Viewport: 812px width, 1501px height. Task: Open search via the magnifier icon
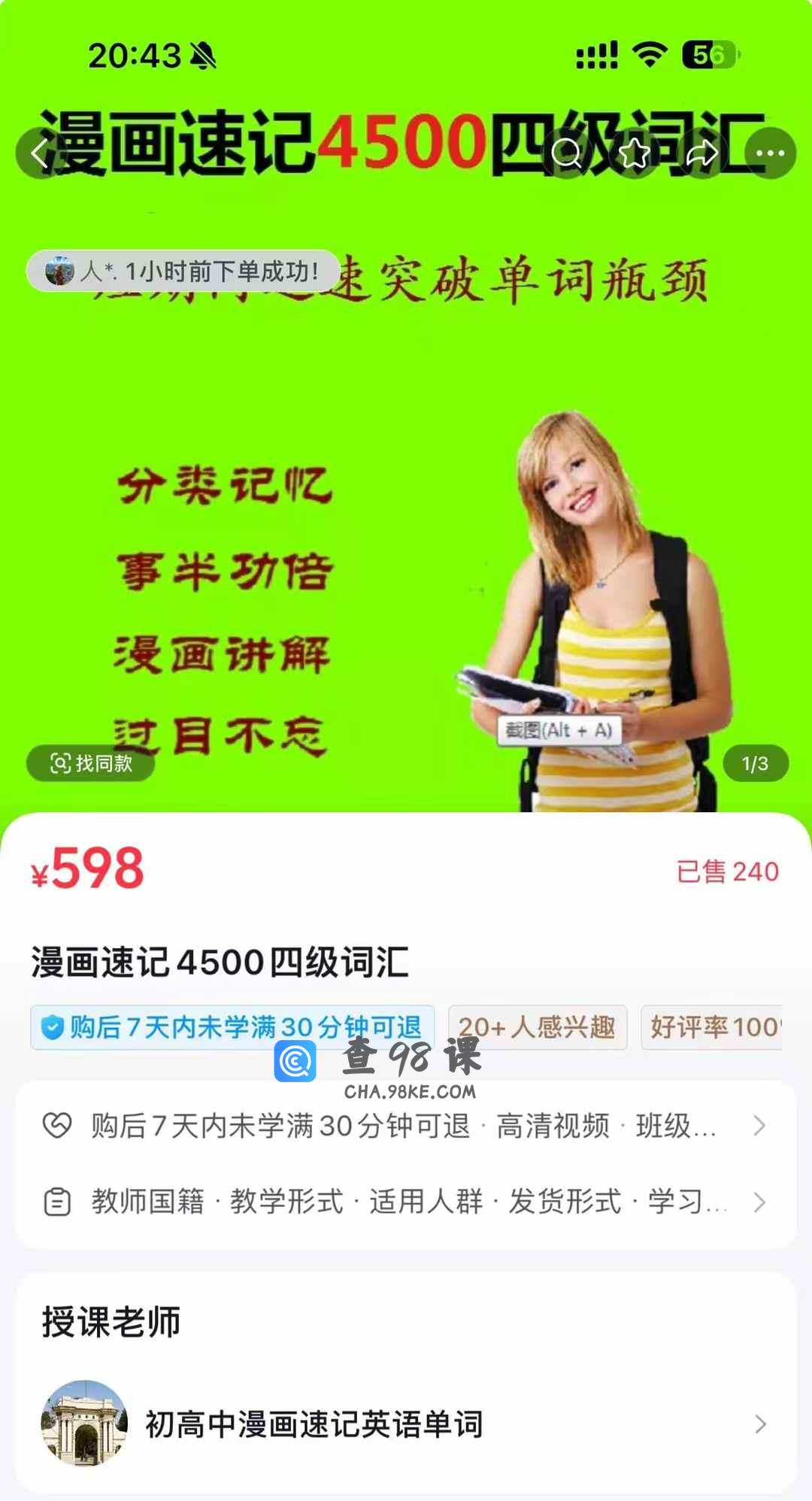pyautogui.click(x=567, y=153)
